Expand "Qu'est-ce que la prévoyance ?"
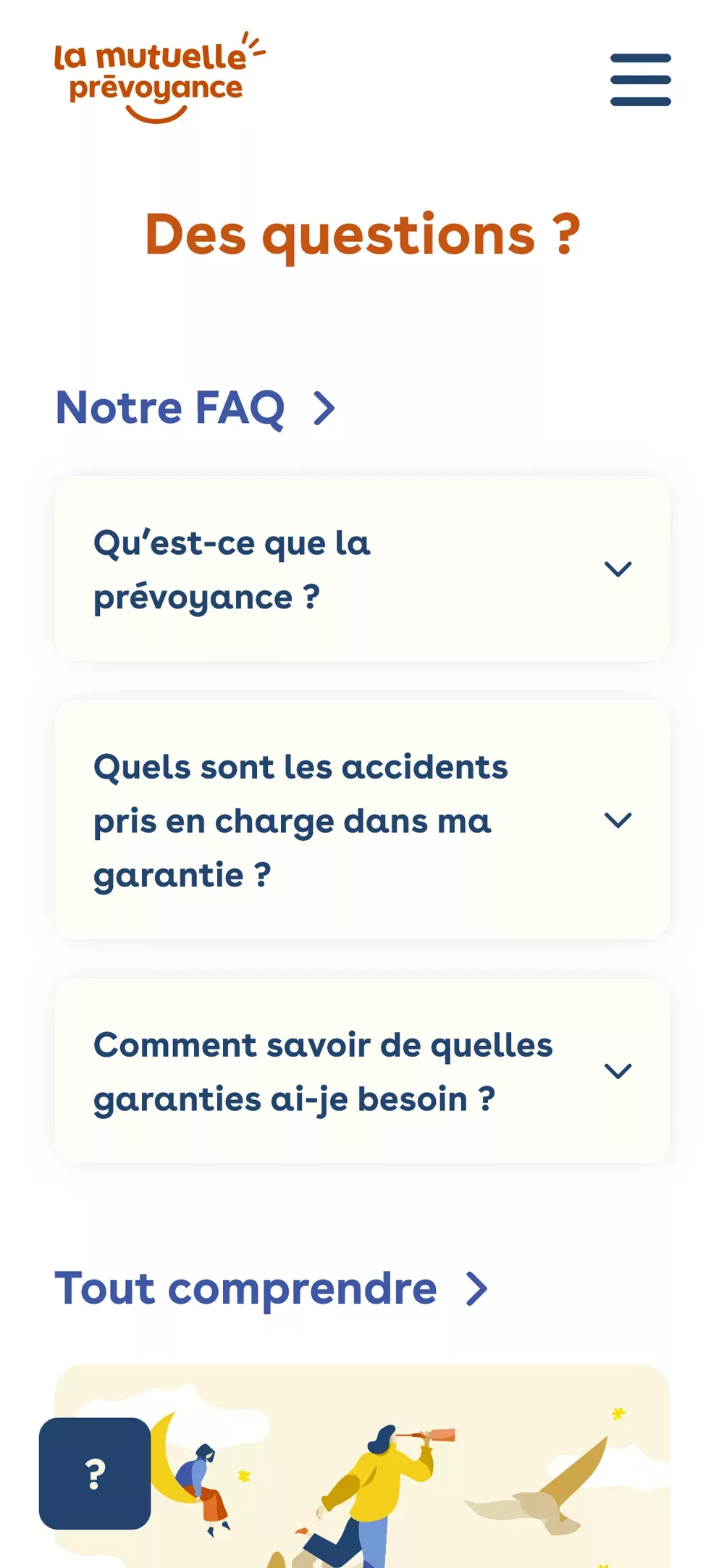This screenshot has width=724, height=1568. click(x=362, y=569)
